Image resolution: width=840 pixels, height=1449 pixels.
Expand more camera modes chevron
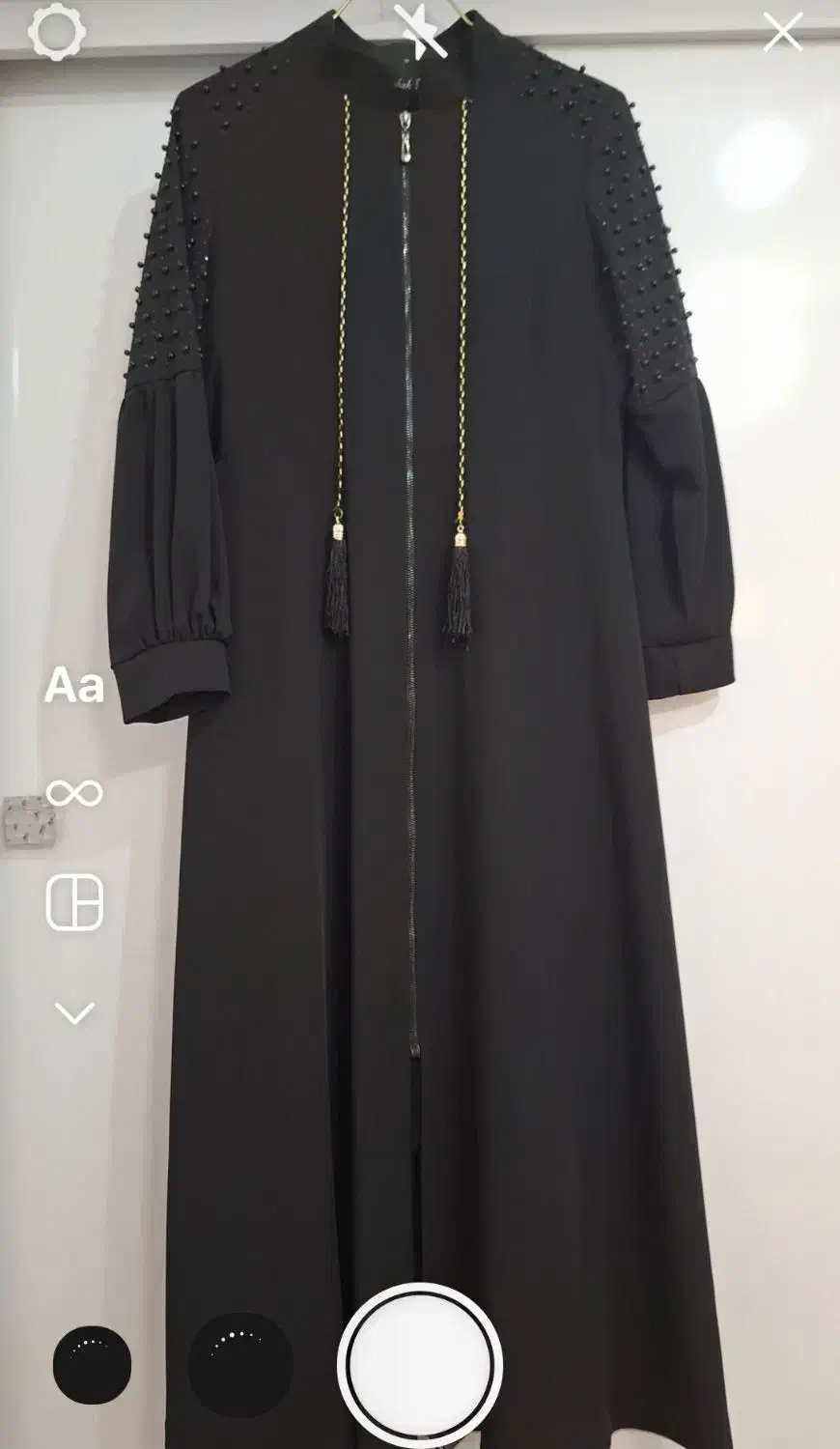[x=74, y=1012]
